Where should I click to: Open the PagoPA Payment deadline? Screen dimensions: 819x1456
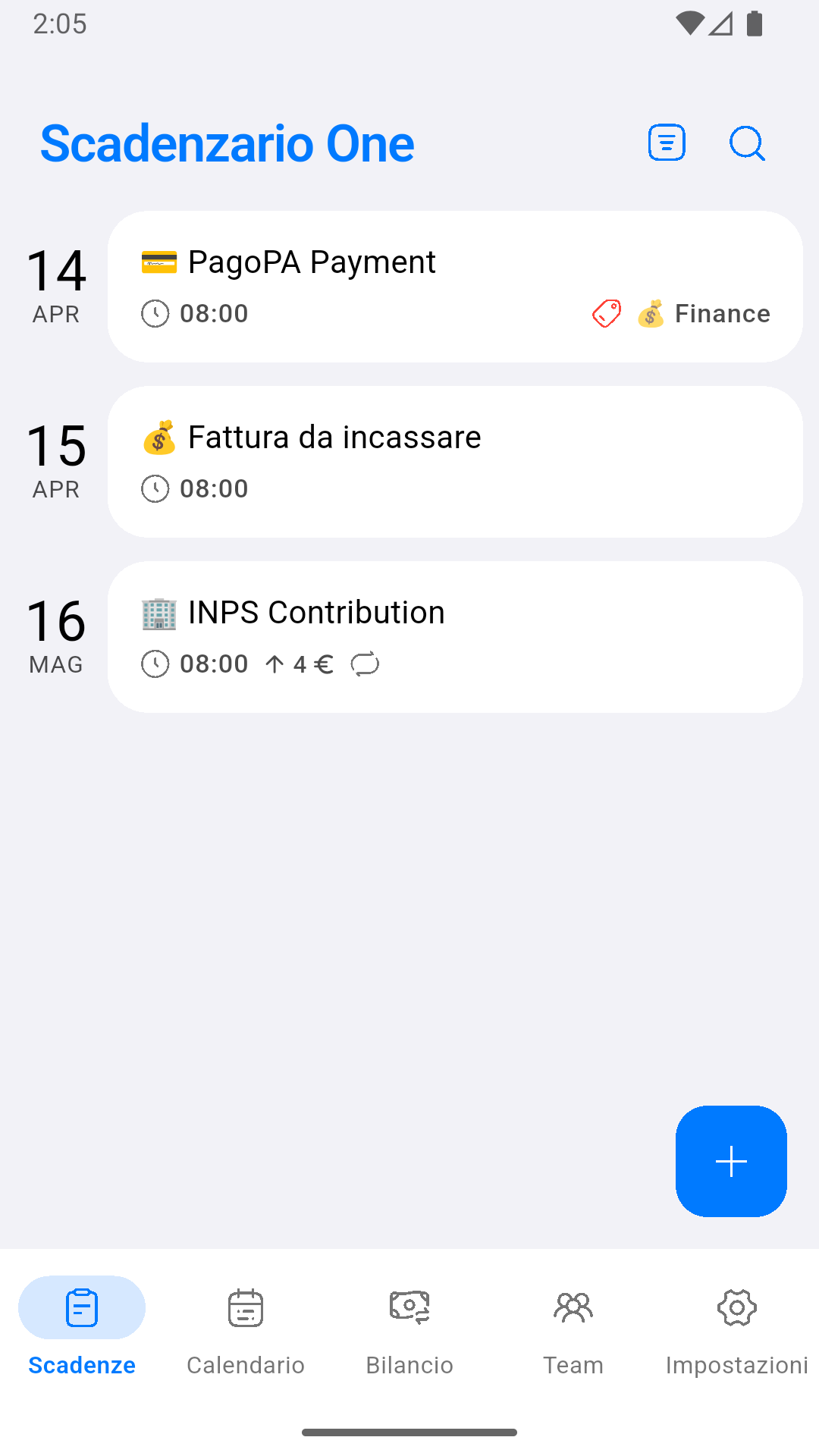click(455, 287)
